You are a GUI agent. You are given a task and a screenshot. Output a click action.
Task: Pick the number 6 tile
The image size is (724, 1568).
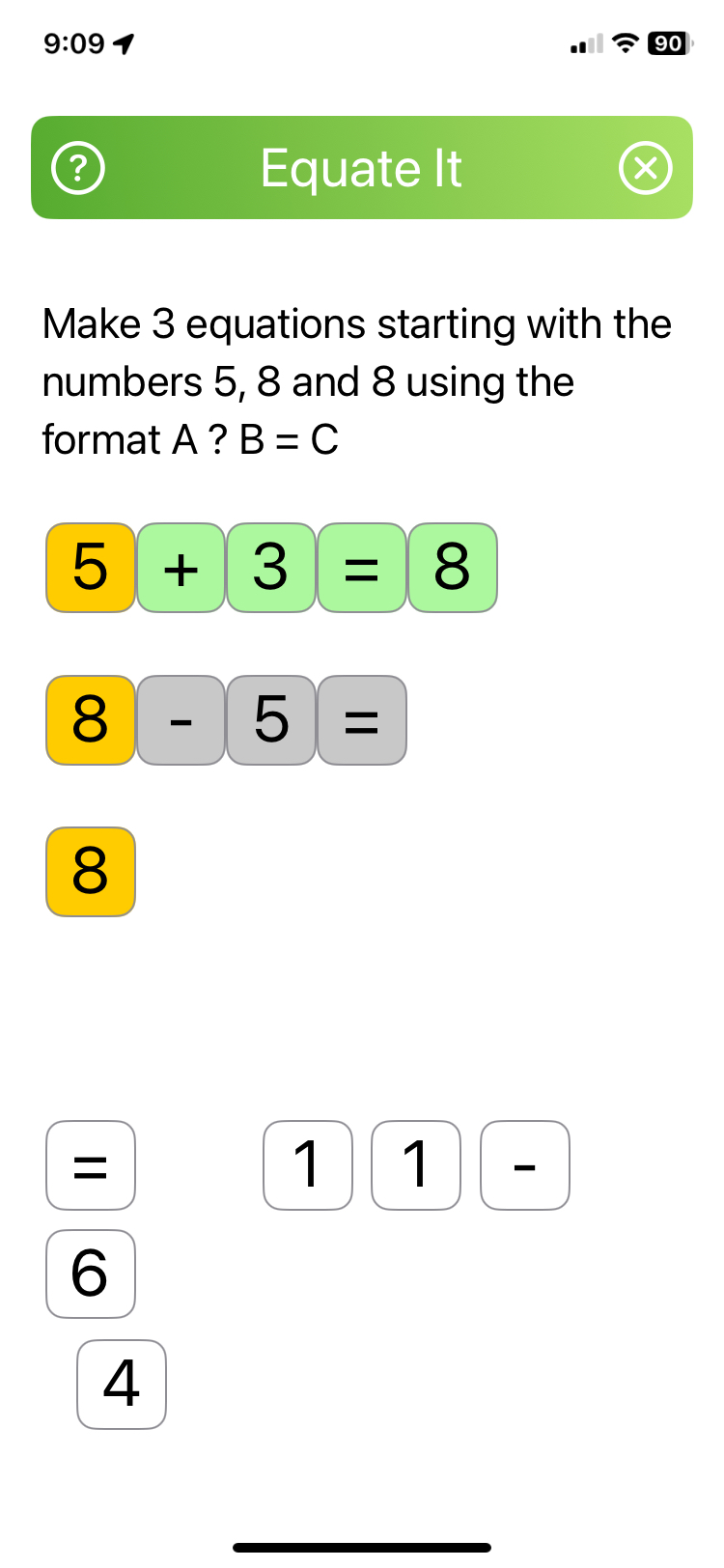point(91,1274)
